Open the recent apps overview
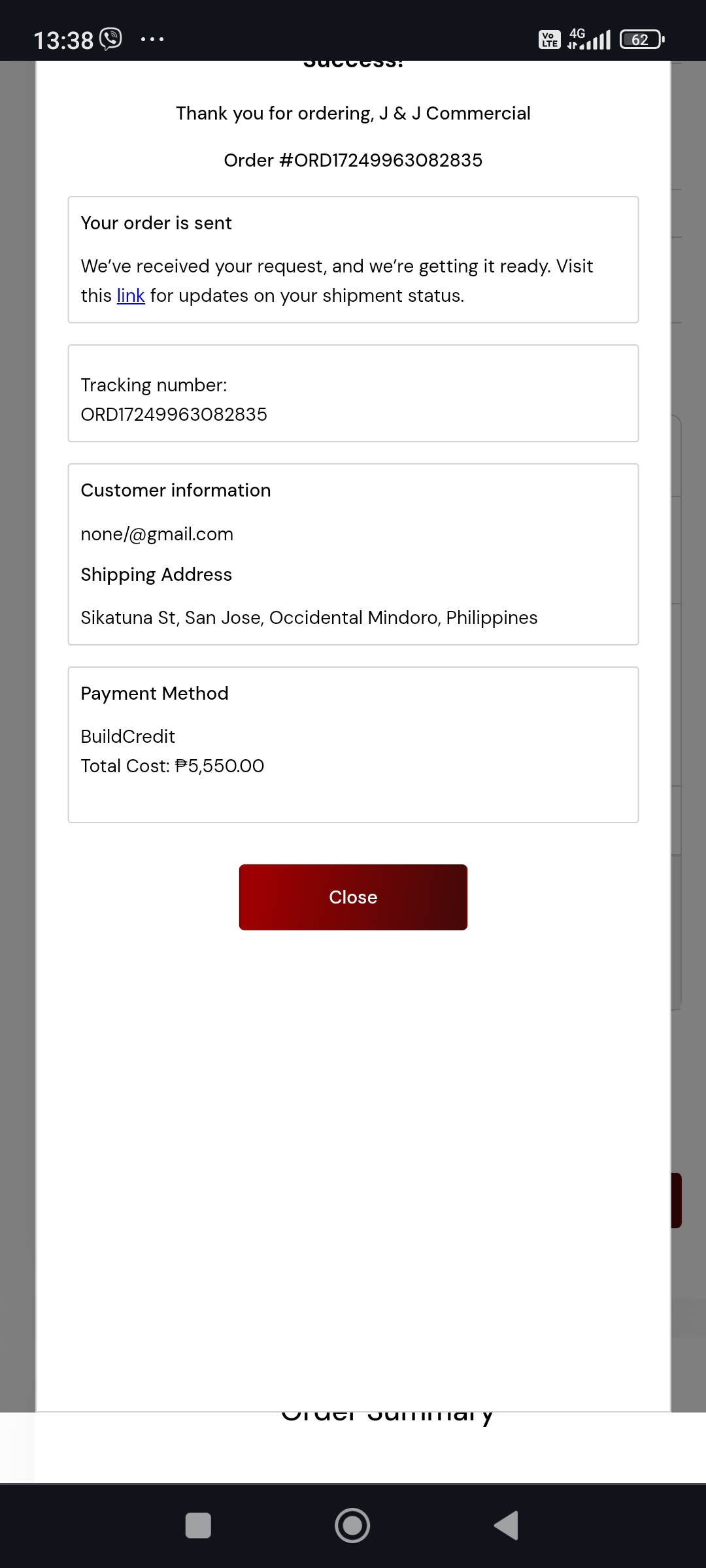This screenshot has height=1568, width=706. tap(198, 1526)
